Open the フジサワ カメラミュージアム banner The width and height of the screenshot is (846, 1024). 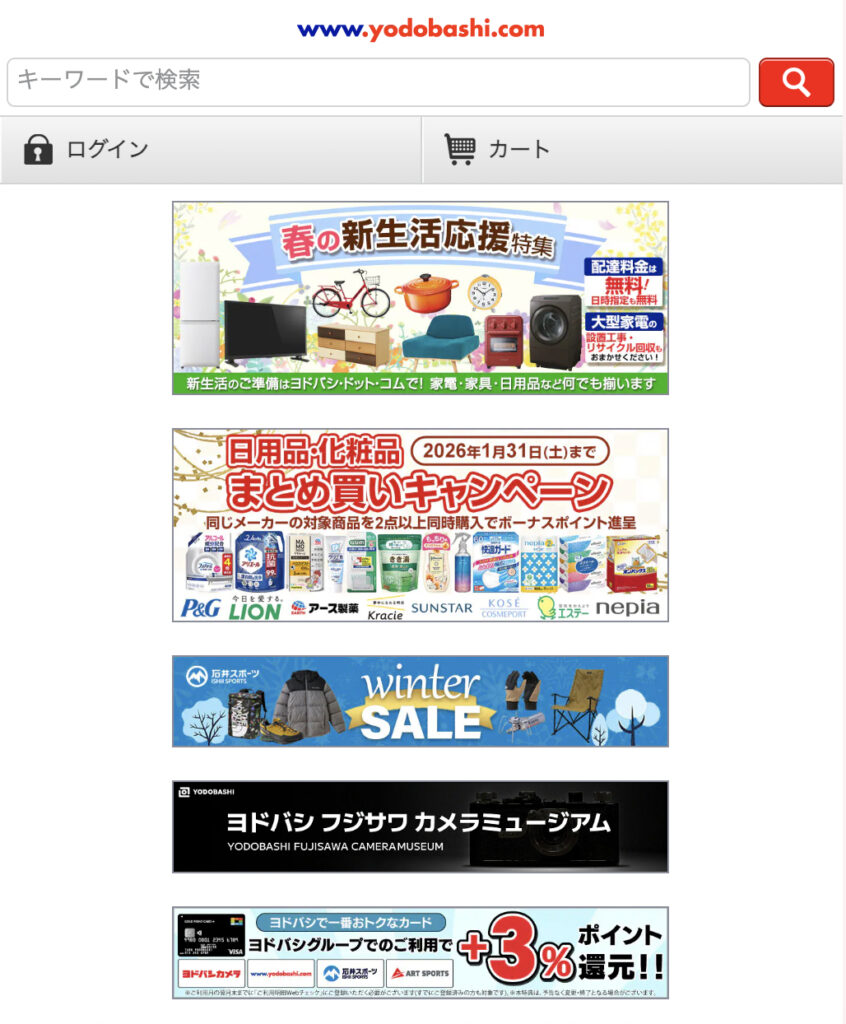420,827
